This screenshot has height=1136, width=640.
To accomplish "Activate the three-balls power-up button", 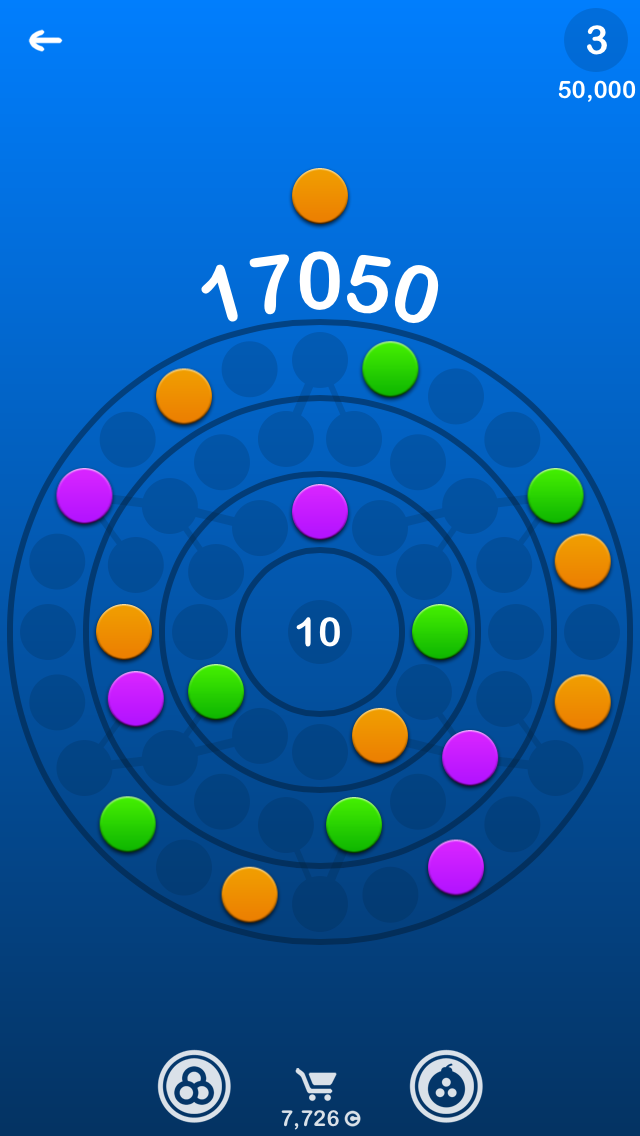I will click(194, 1086).
